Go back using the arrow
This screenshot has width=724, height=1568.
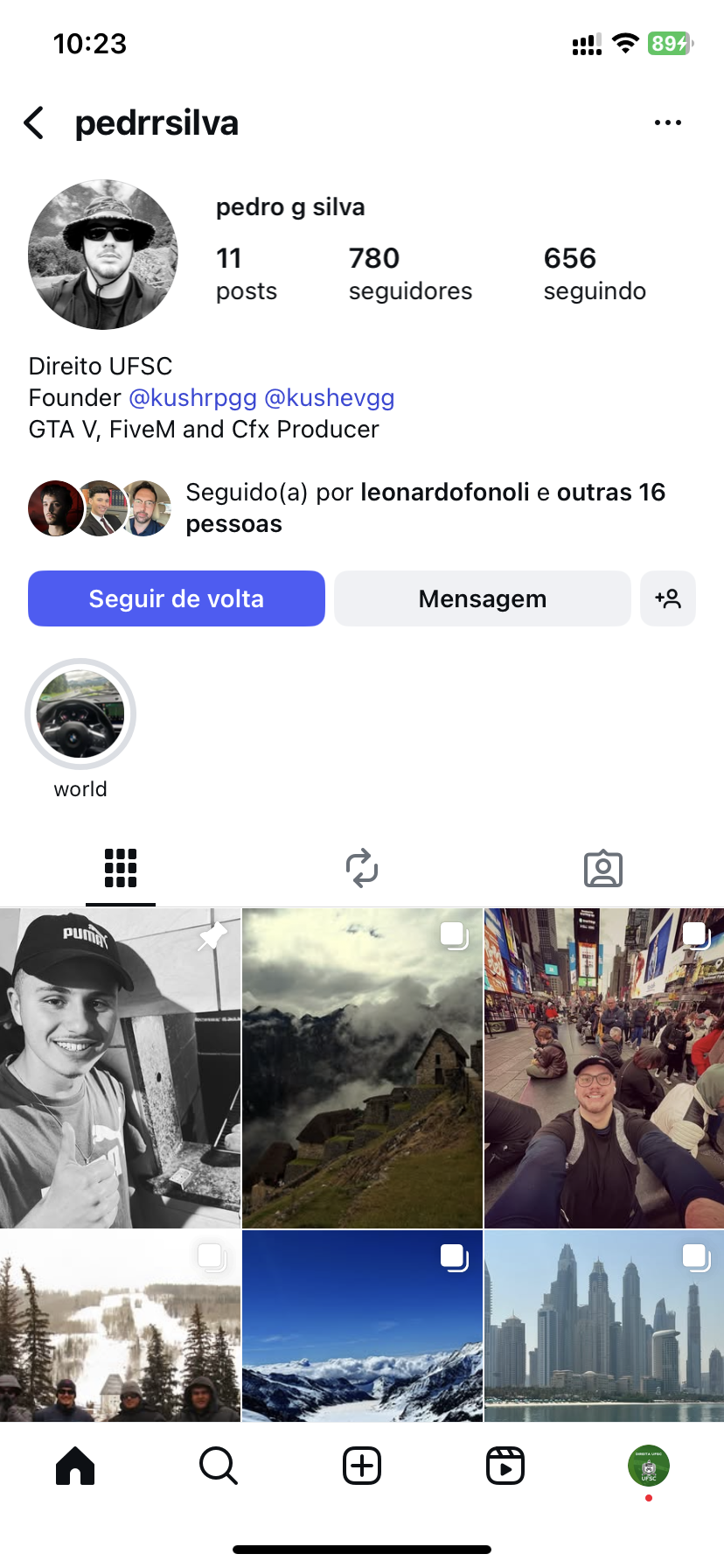point(35,123)
